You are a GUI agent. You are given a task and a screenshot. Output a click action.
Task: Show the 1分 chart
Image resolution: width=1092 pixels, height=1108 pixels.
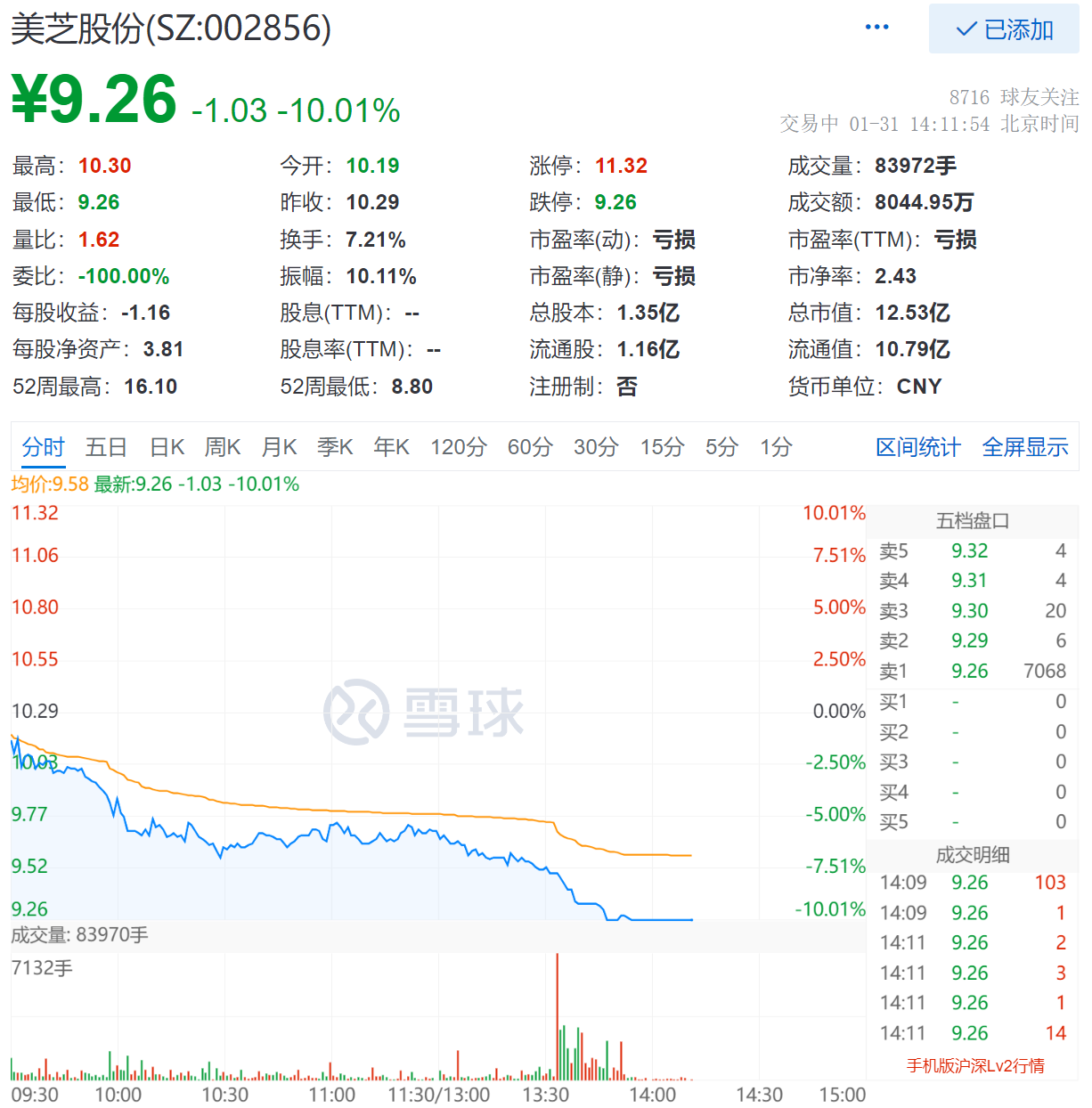coord(776,447)
